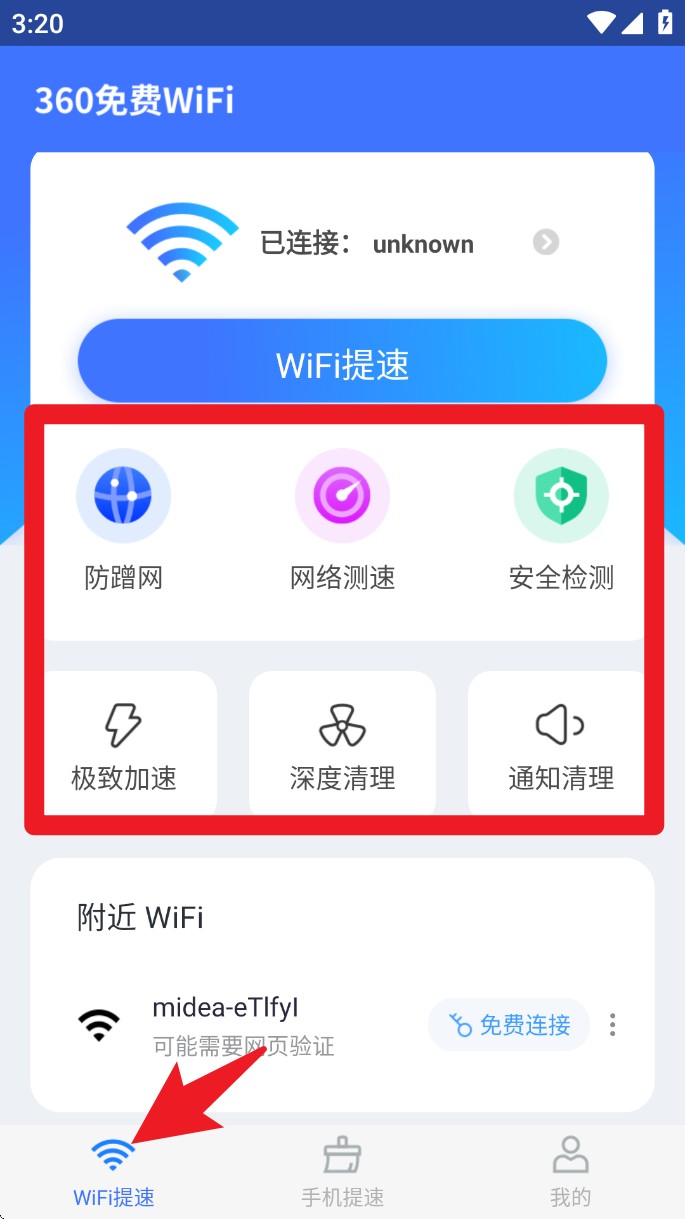Screen dimensions: 685x1219
Task: Tap the WiFi提速 speed-up button
Action: (x=342, y=364)
